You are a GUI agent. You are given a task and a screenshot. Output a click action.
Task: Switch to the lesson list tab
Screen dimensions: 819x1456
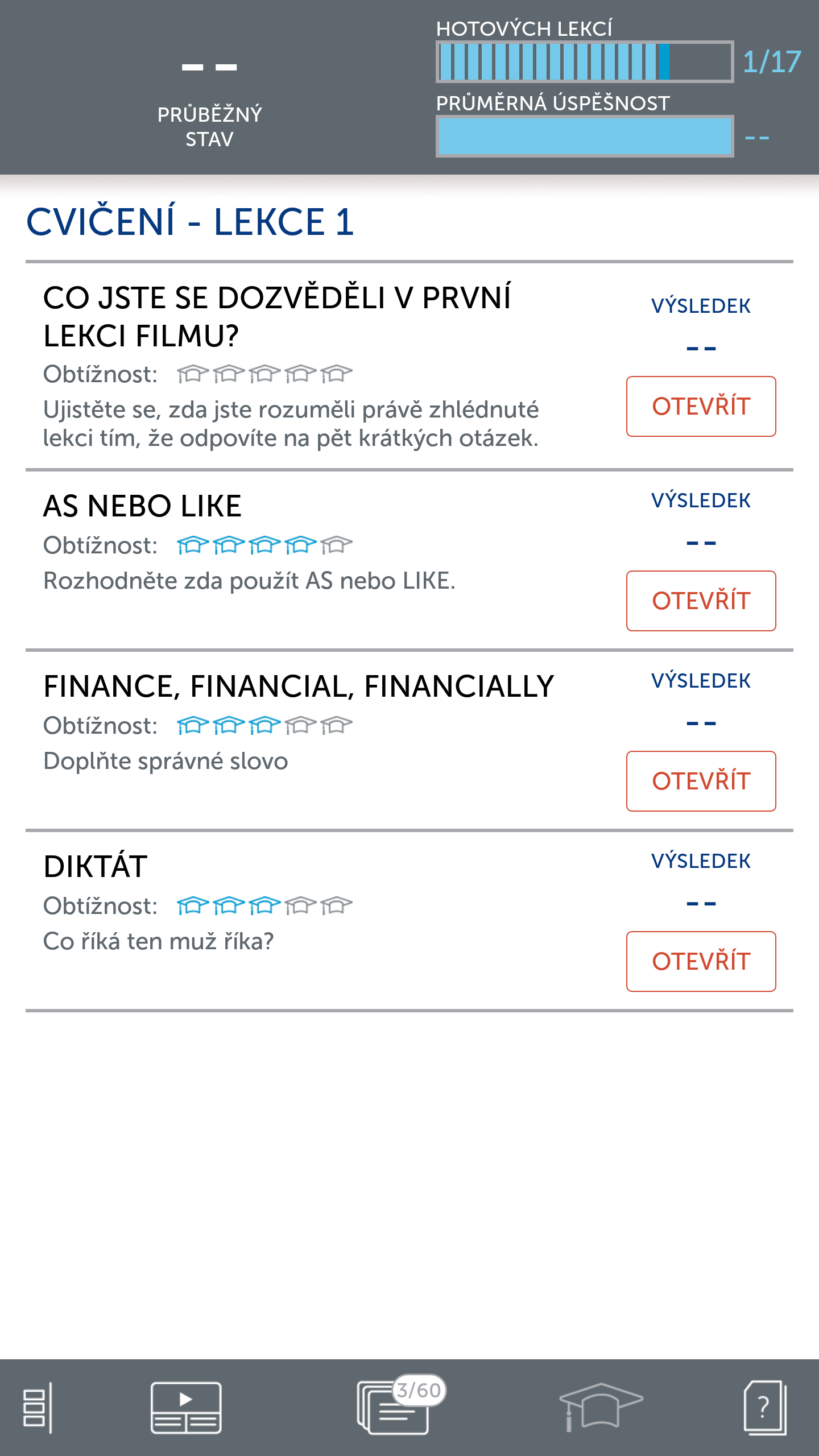tap(38, 1408)
